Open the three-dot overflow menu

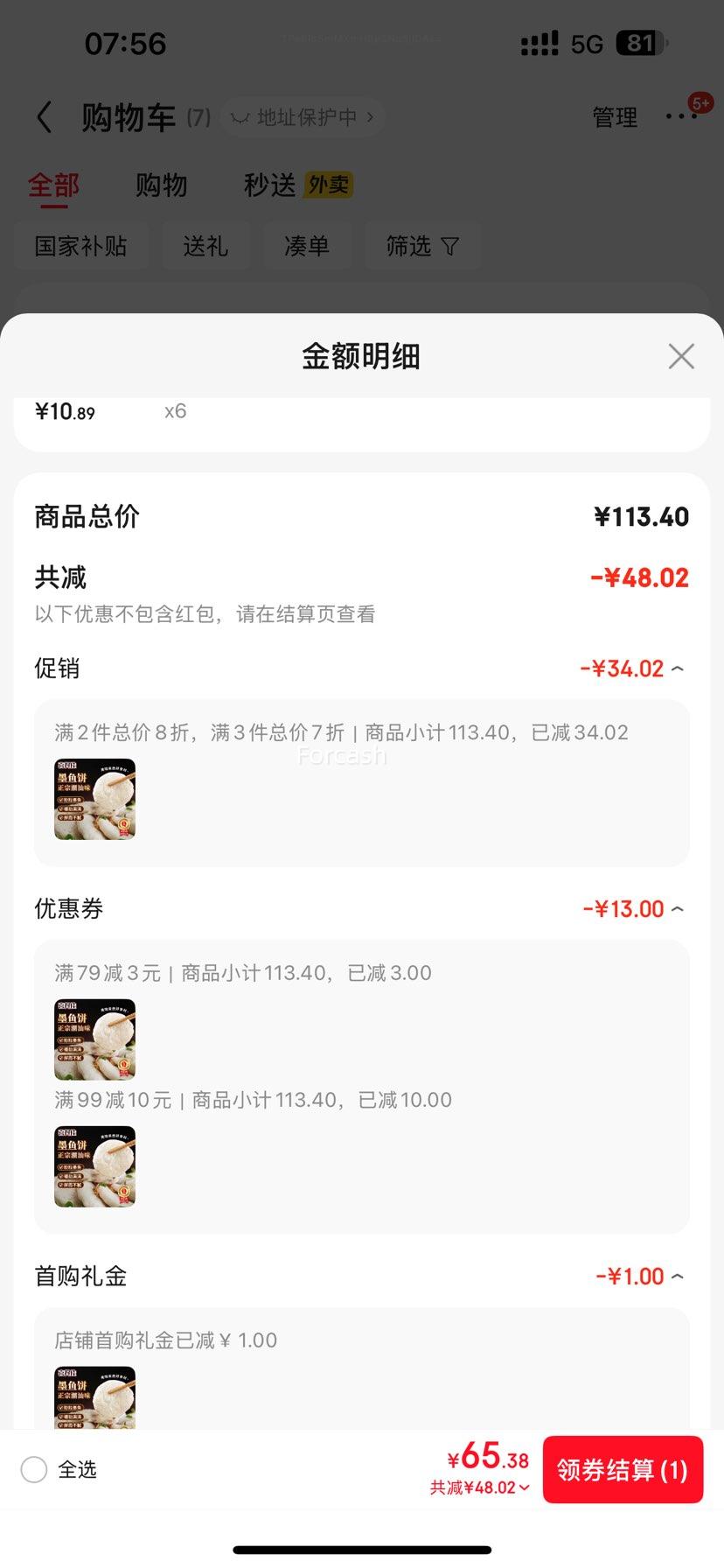680,116
